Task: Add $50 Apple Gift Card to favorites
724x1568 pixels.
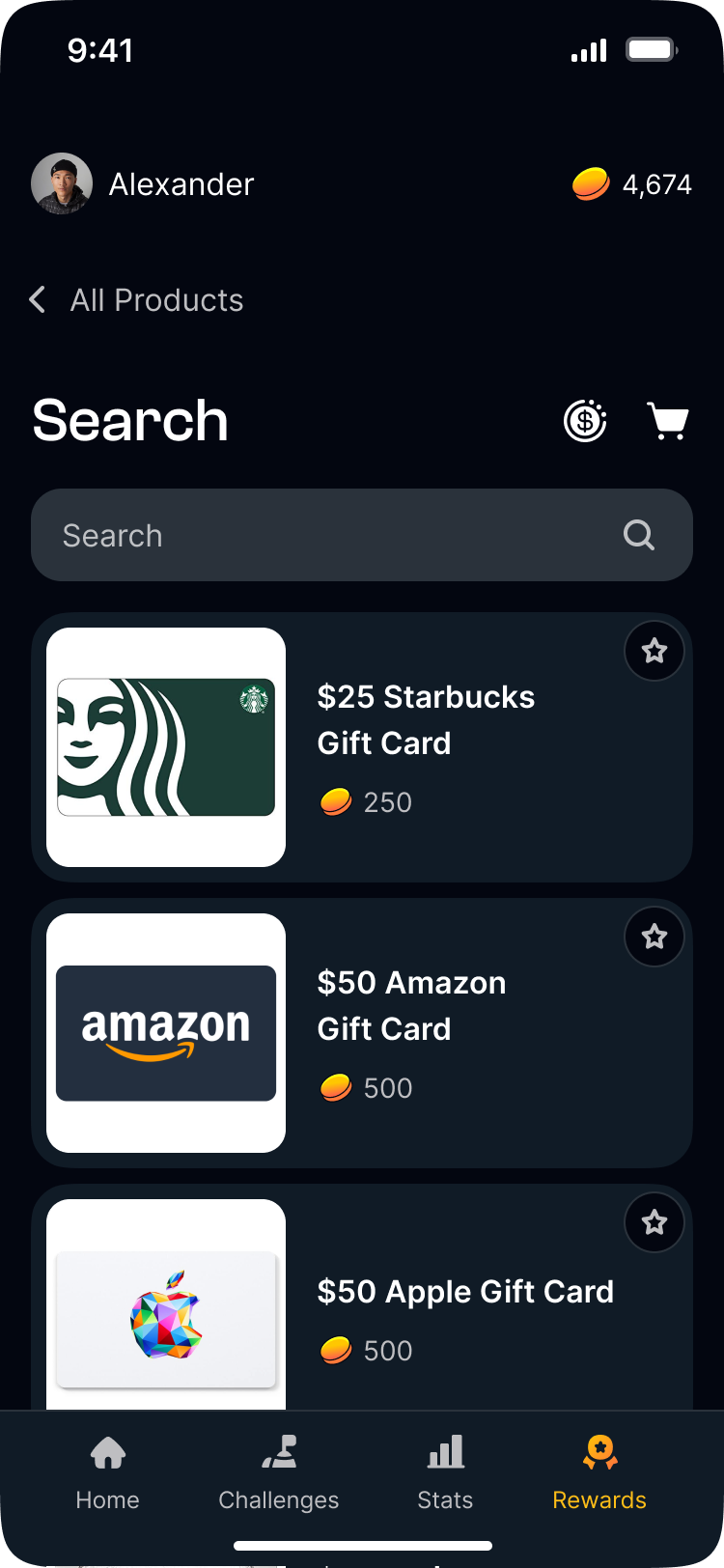Action: click(x=654, y=1222)
